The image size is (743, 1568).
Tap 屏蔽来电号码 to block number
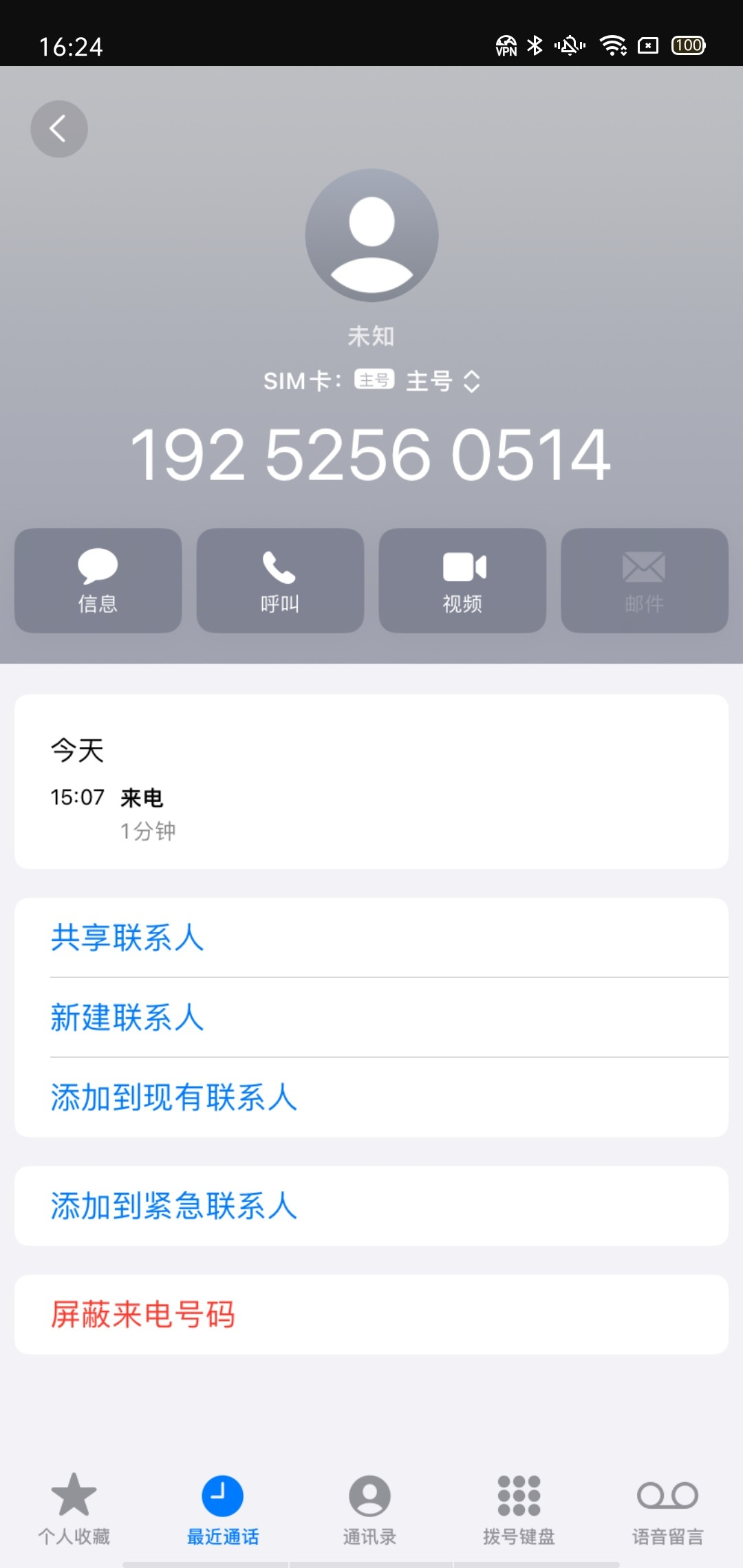[x=144, y=1314]
